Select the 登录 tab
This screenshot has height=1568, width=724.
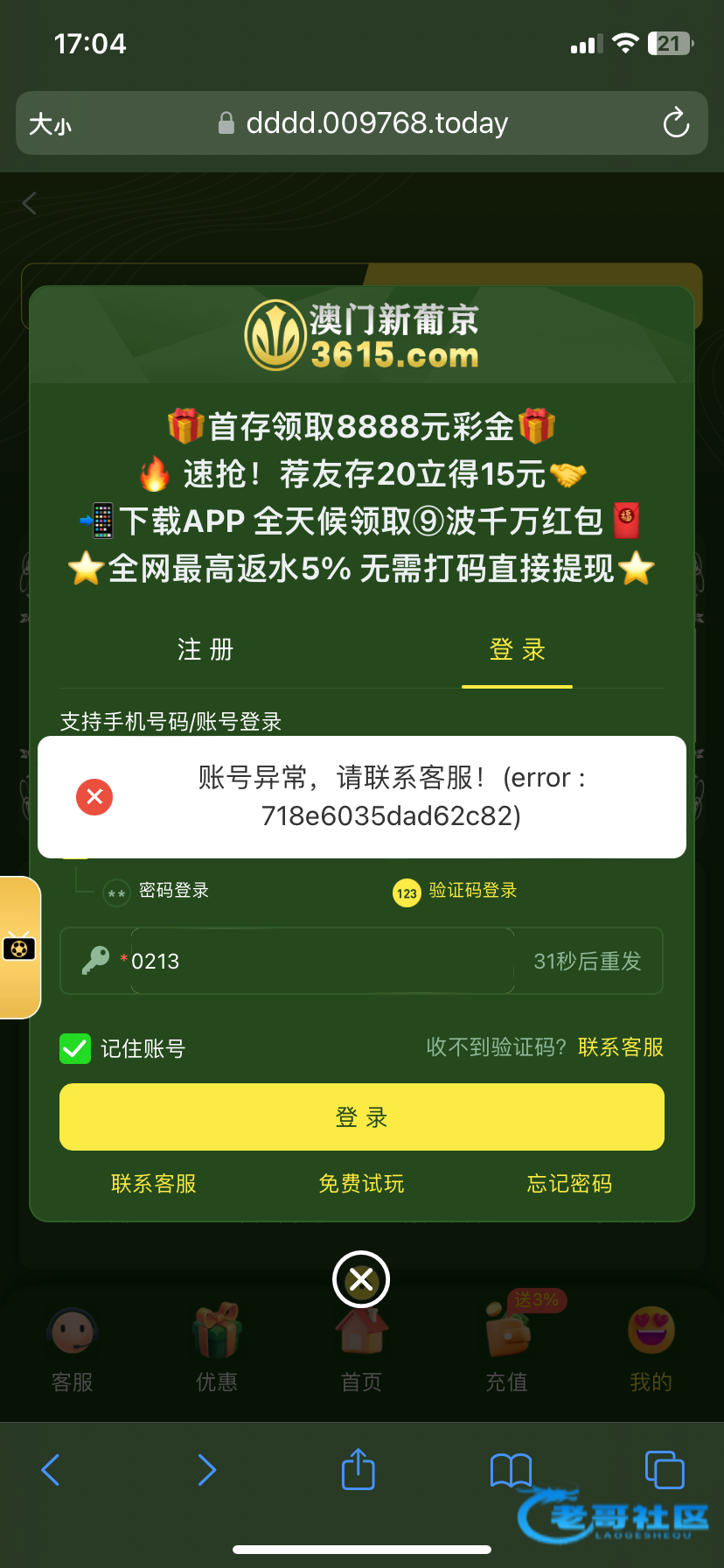517,650
